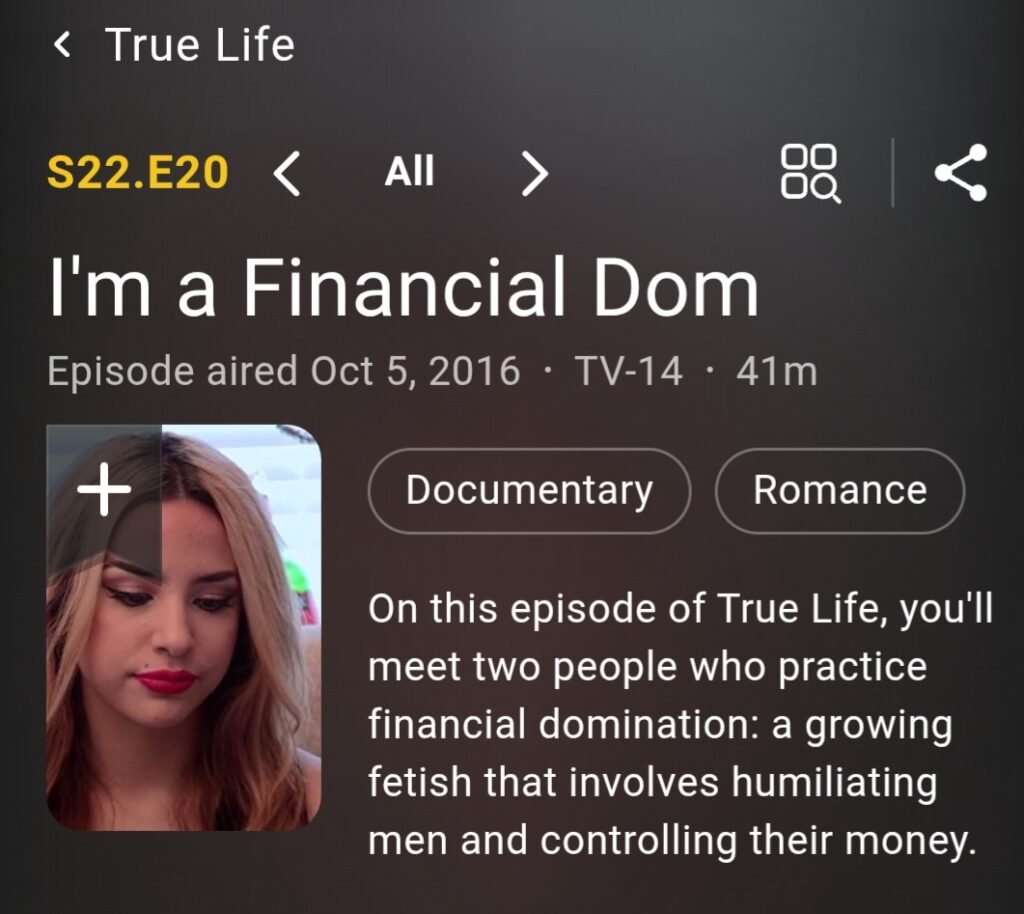Select the Romance genre chip

pos(840,491)
